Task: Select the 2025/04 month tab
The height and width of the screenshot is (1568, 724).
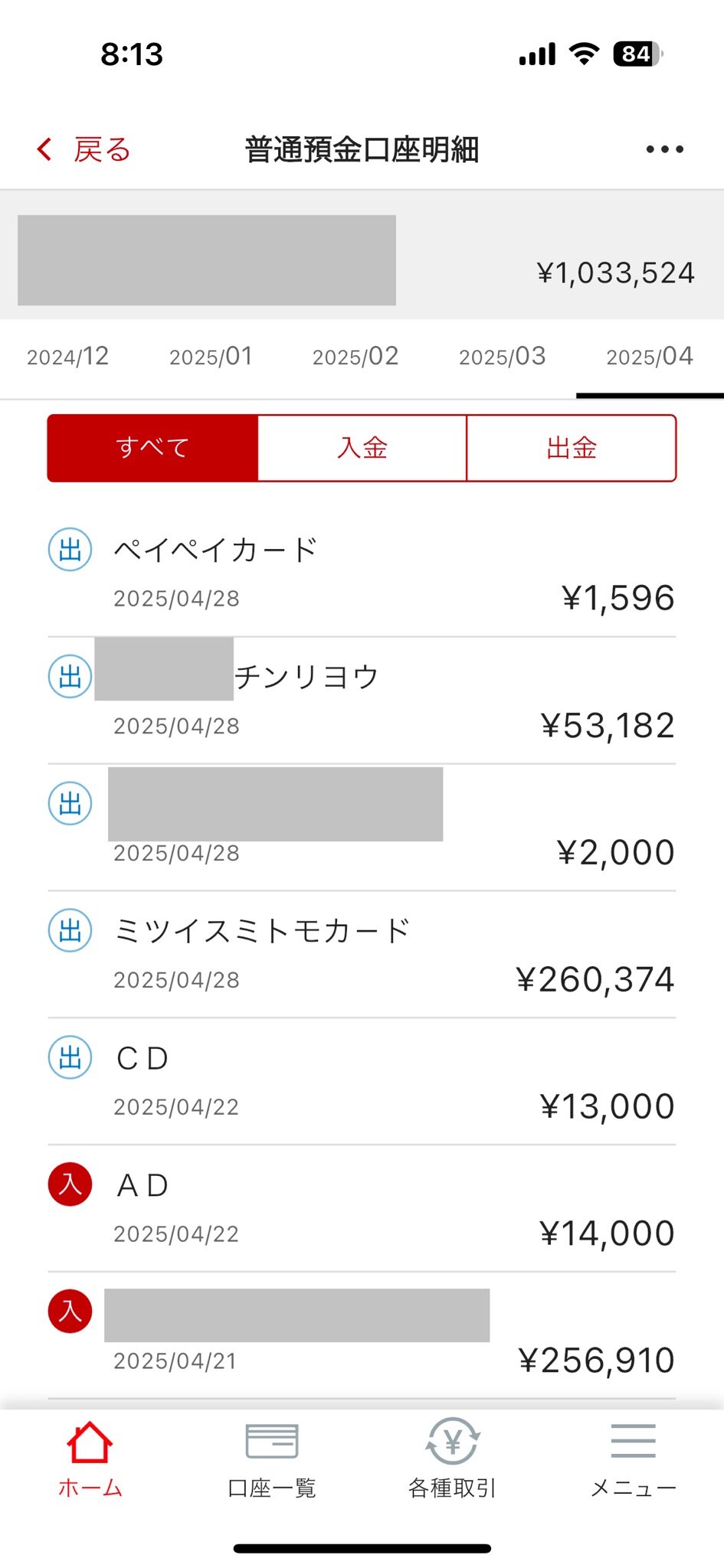Action: (649, 357)
